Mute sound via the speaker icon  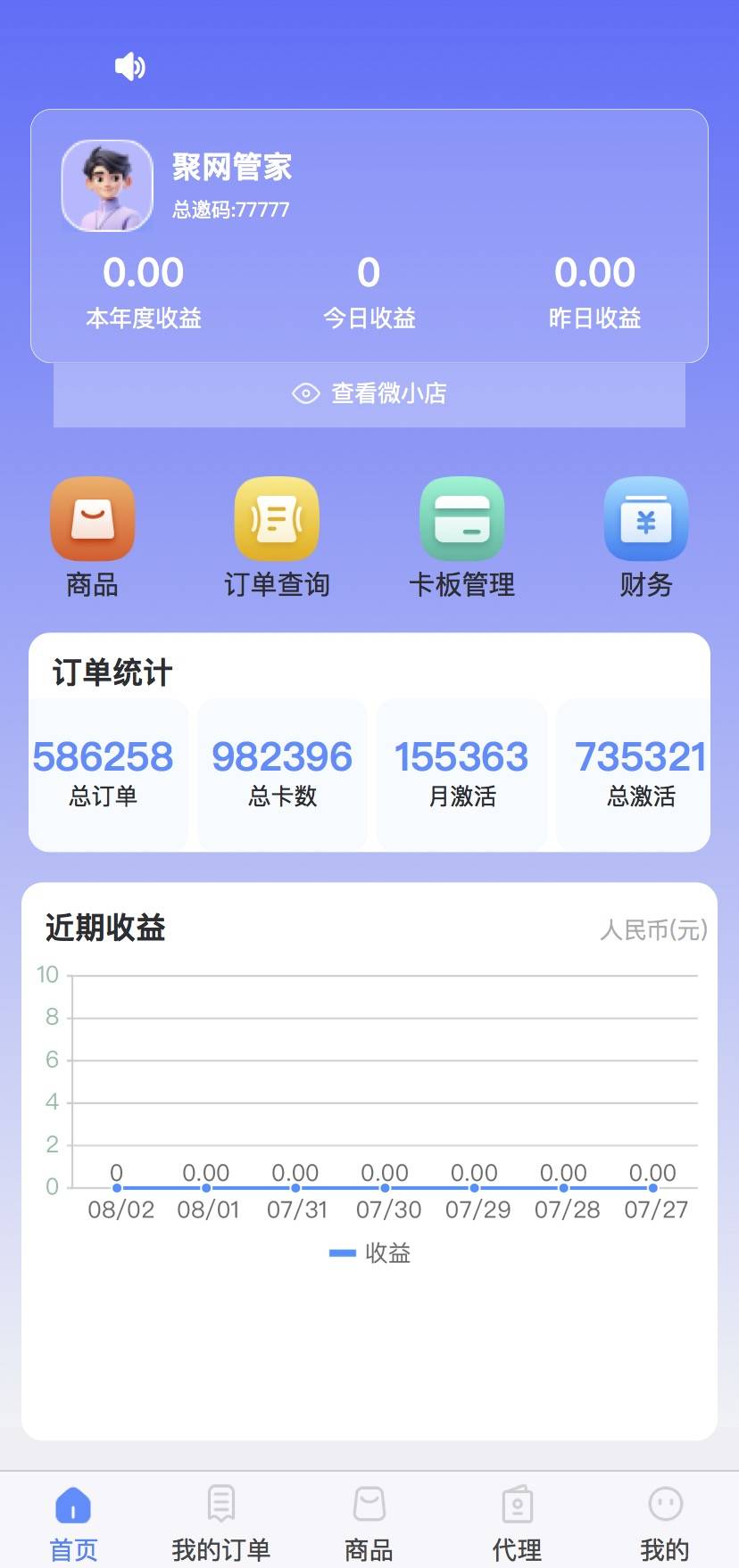tap(129, 66)
